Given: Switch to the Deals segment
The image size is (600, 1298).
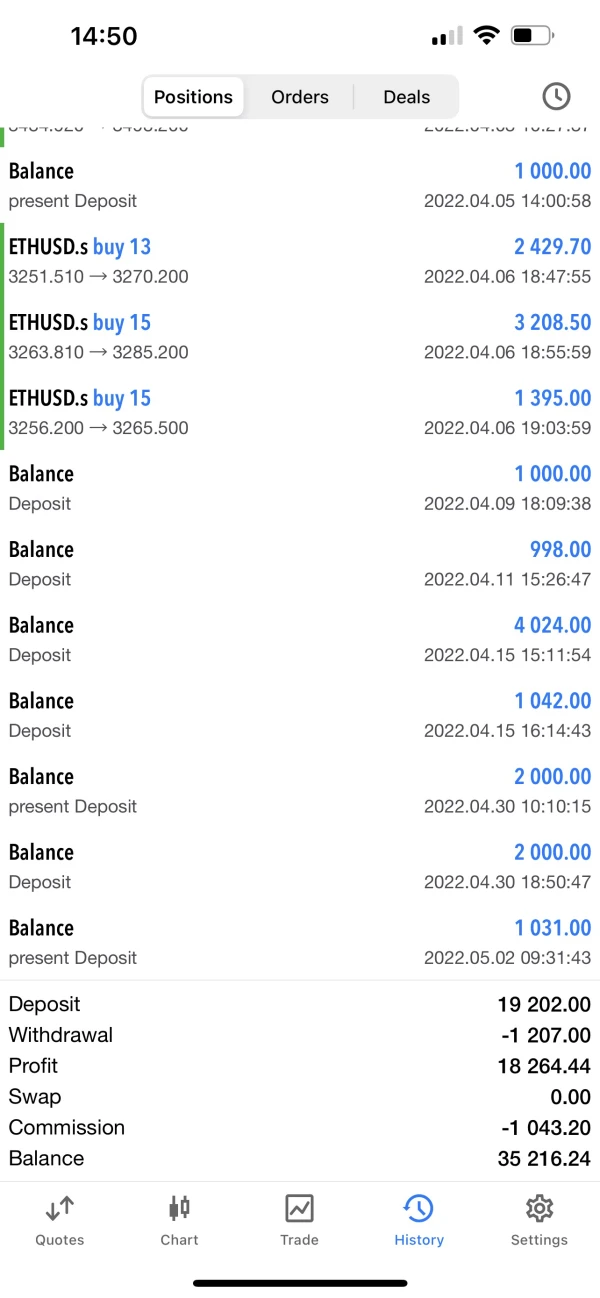Looking at the screenshot, I should click(x=406, y=97).
